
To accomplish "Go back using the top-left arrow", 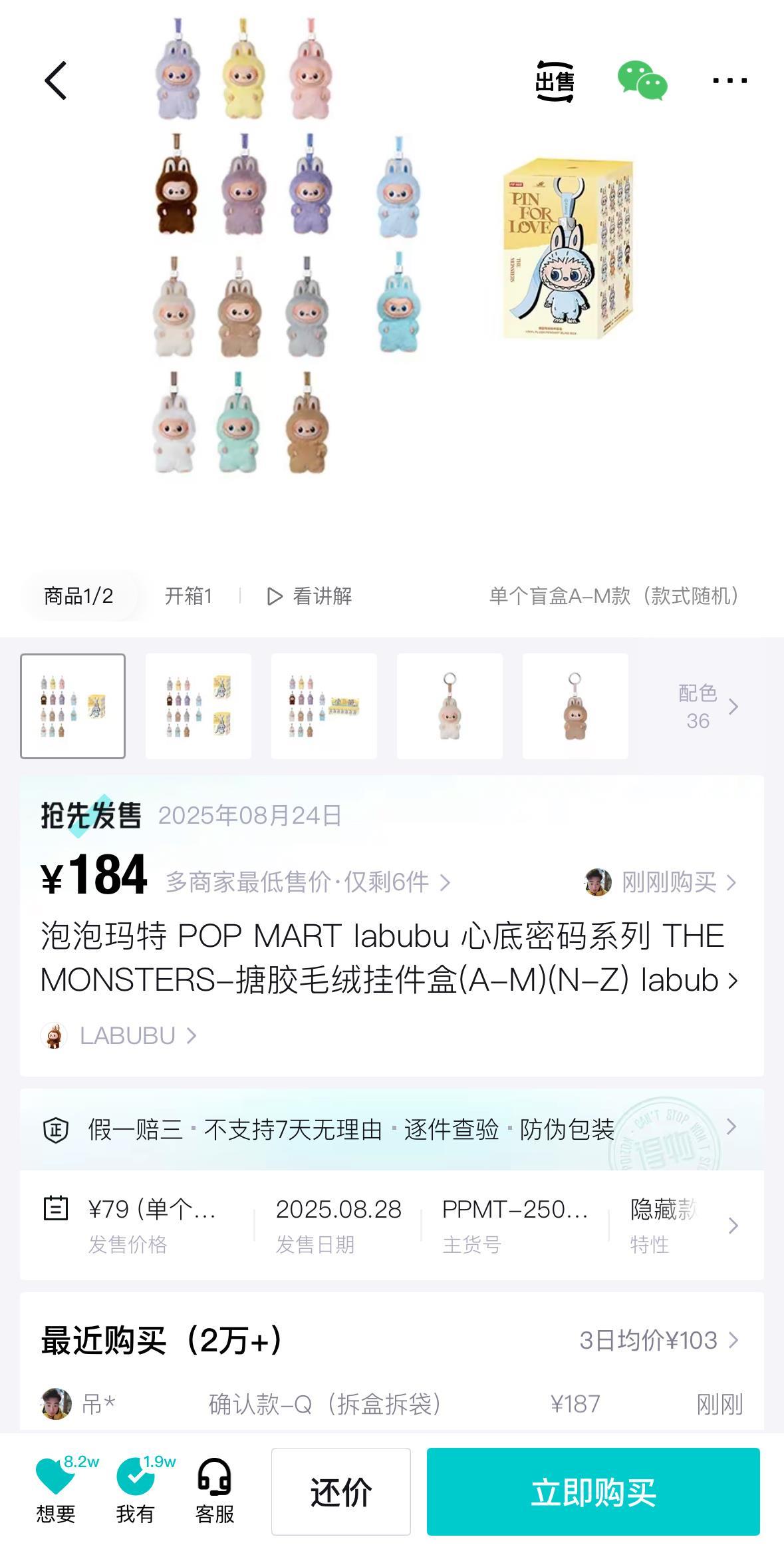I will [56, 81].
